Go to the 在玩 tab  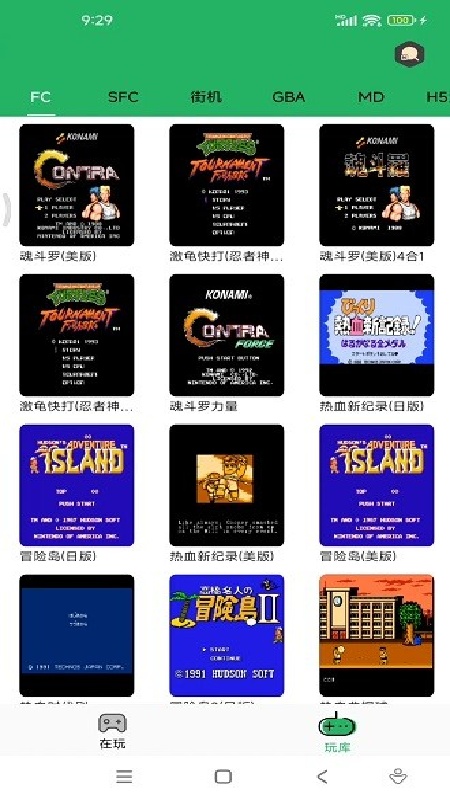coord(112,731)
